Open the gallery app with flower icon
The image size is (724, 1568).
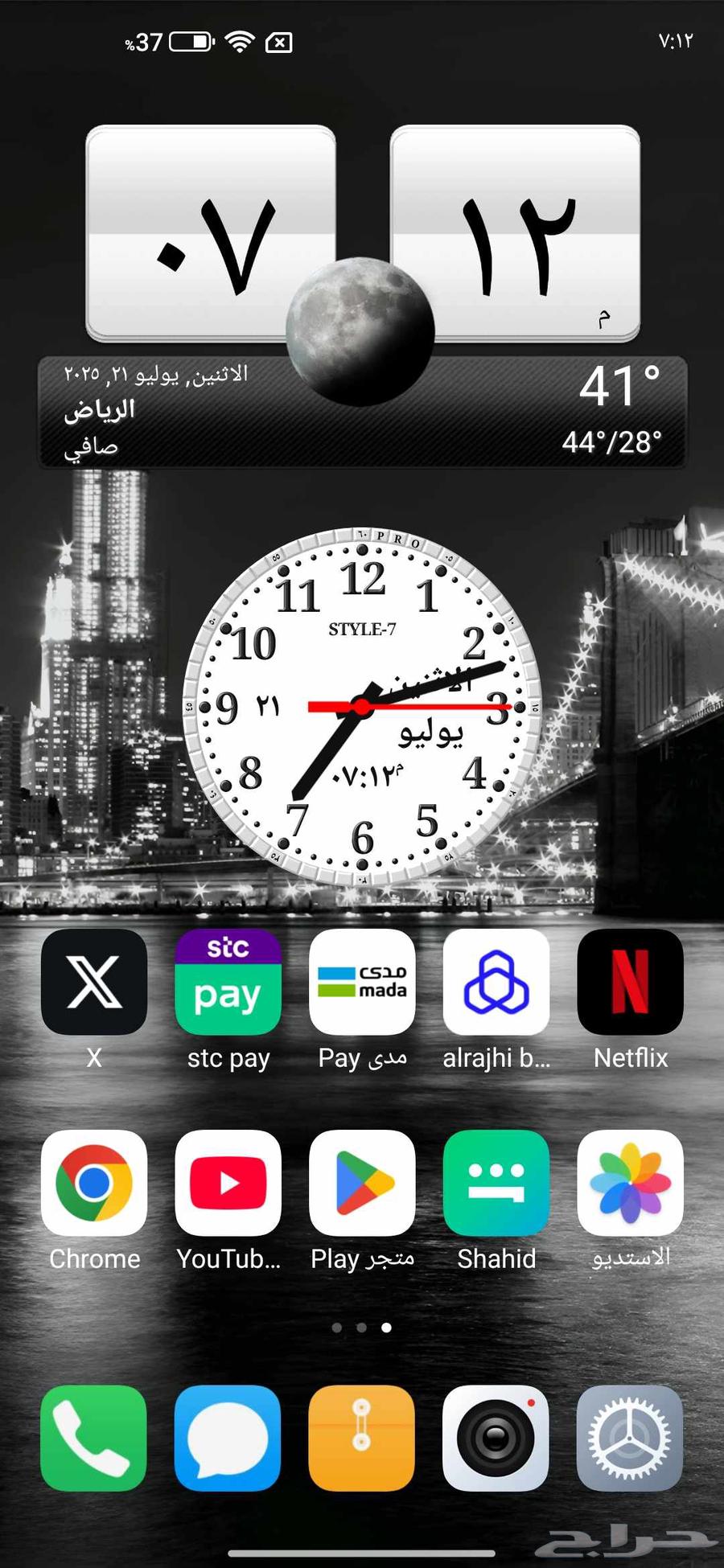[x=630, y=1183]
